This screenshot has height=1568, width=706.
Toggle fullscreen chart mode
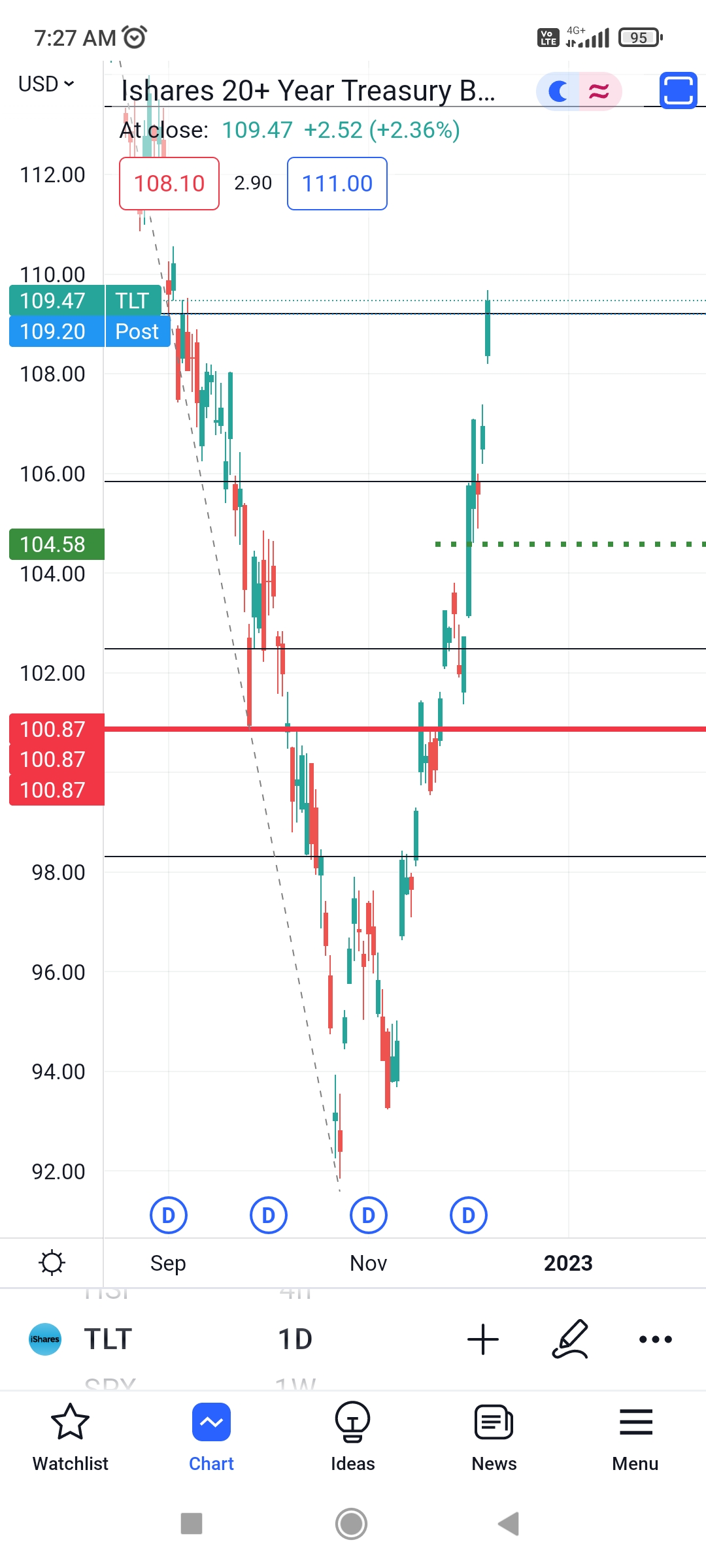click(679, 90)
